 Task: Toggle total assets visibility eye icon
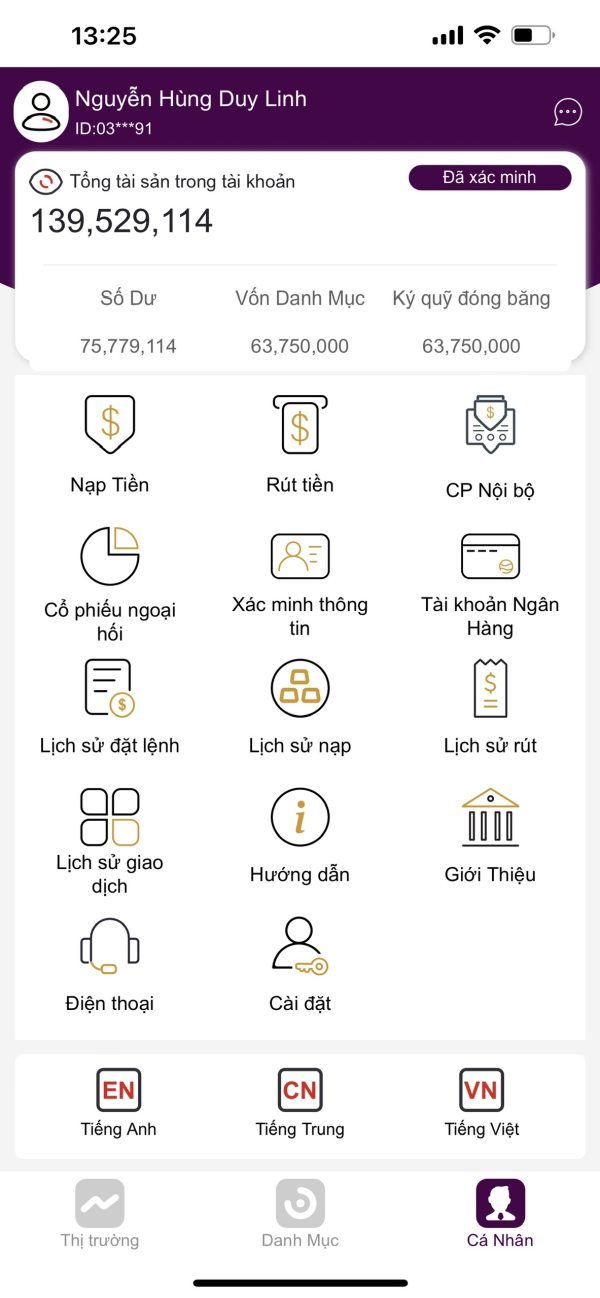pos(46,182)
